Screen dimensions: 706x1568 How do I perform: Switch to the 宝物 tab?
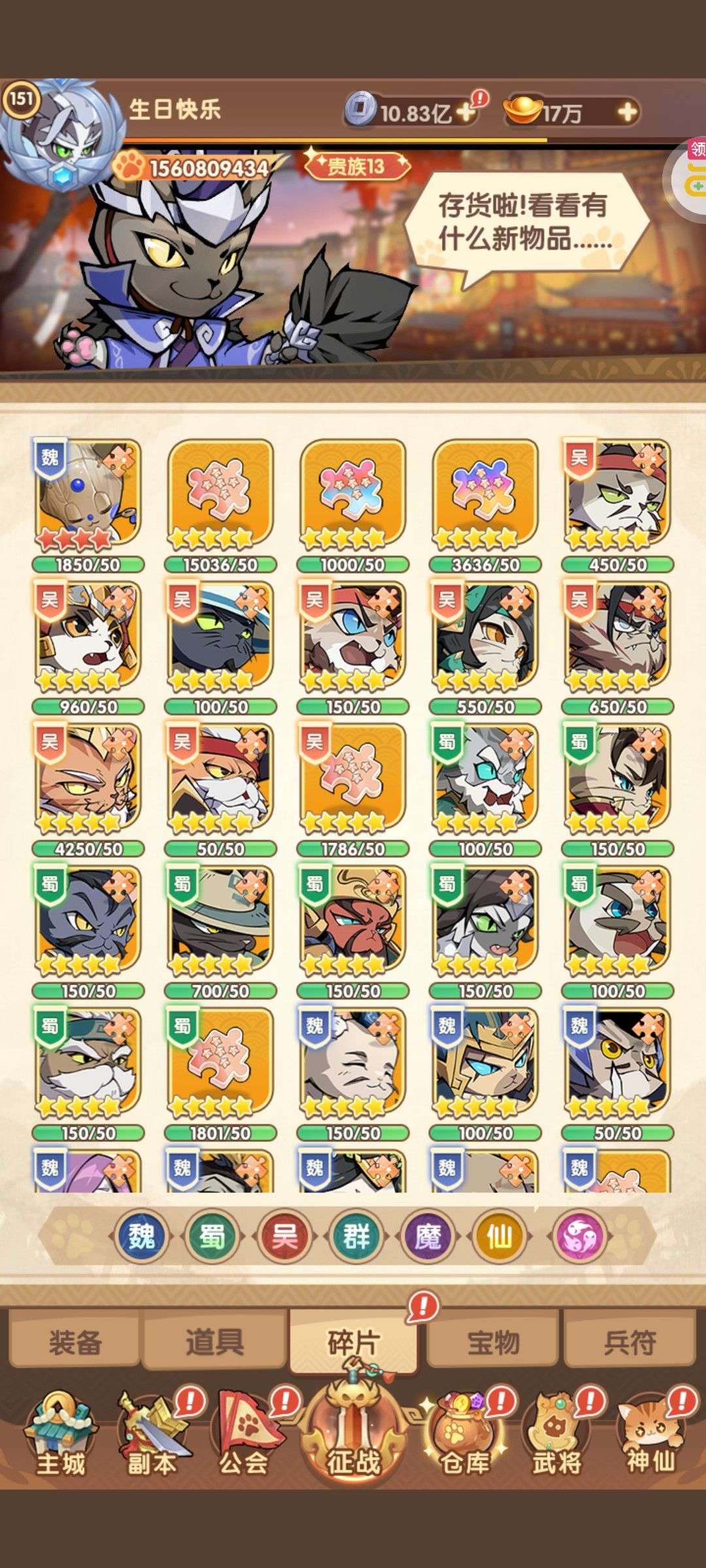493,1342
